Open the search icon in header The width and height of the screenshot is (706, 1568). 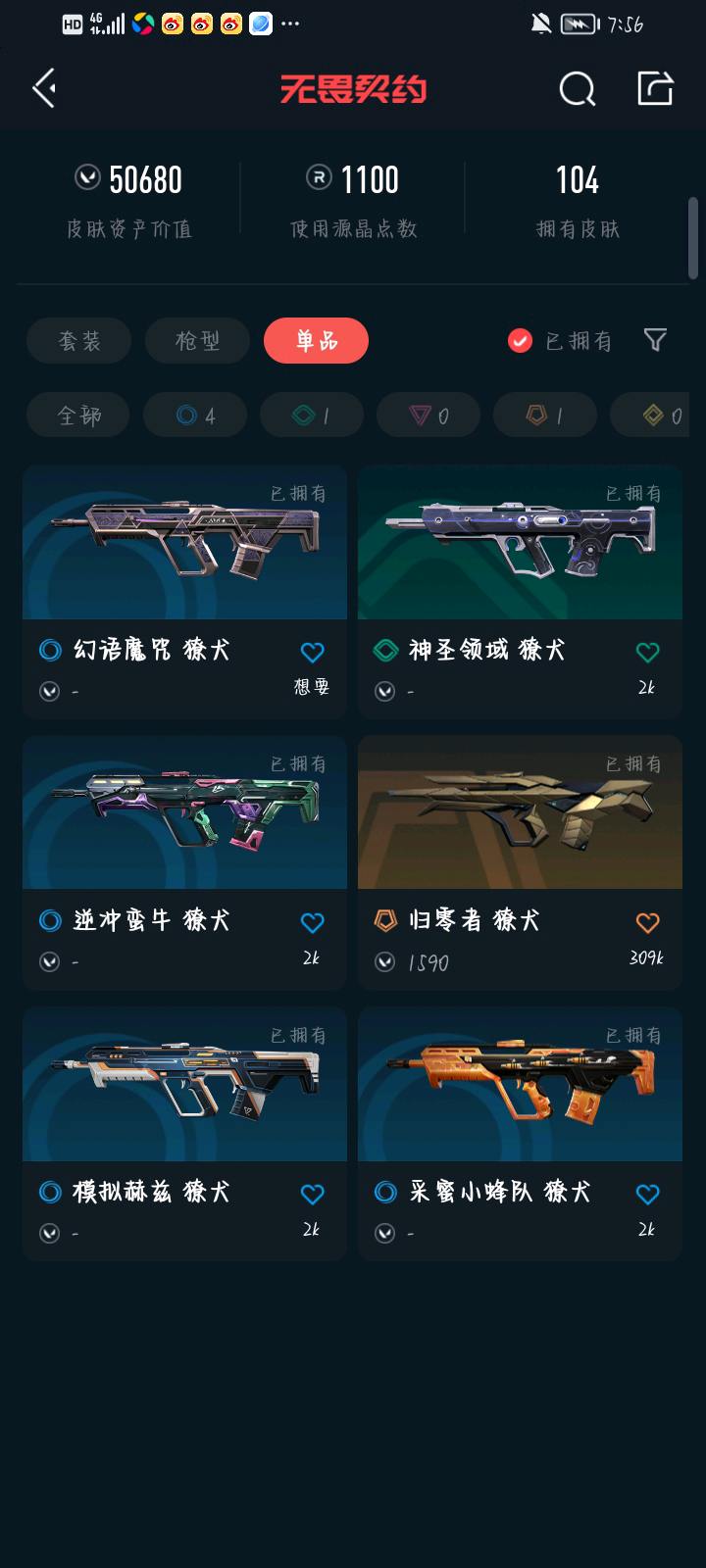pos(577,89)
